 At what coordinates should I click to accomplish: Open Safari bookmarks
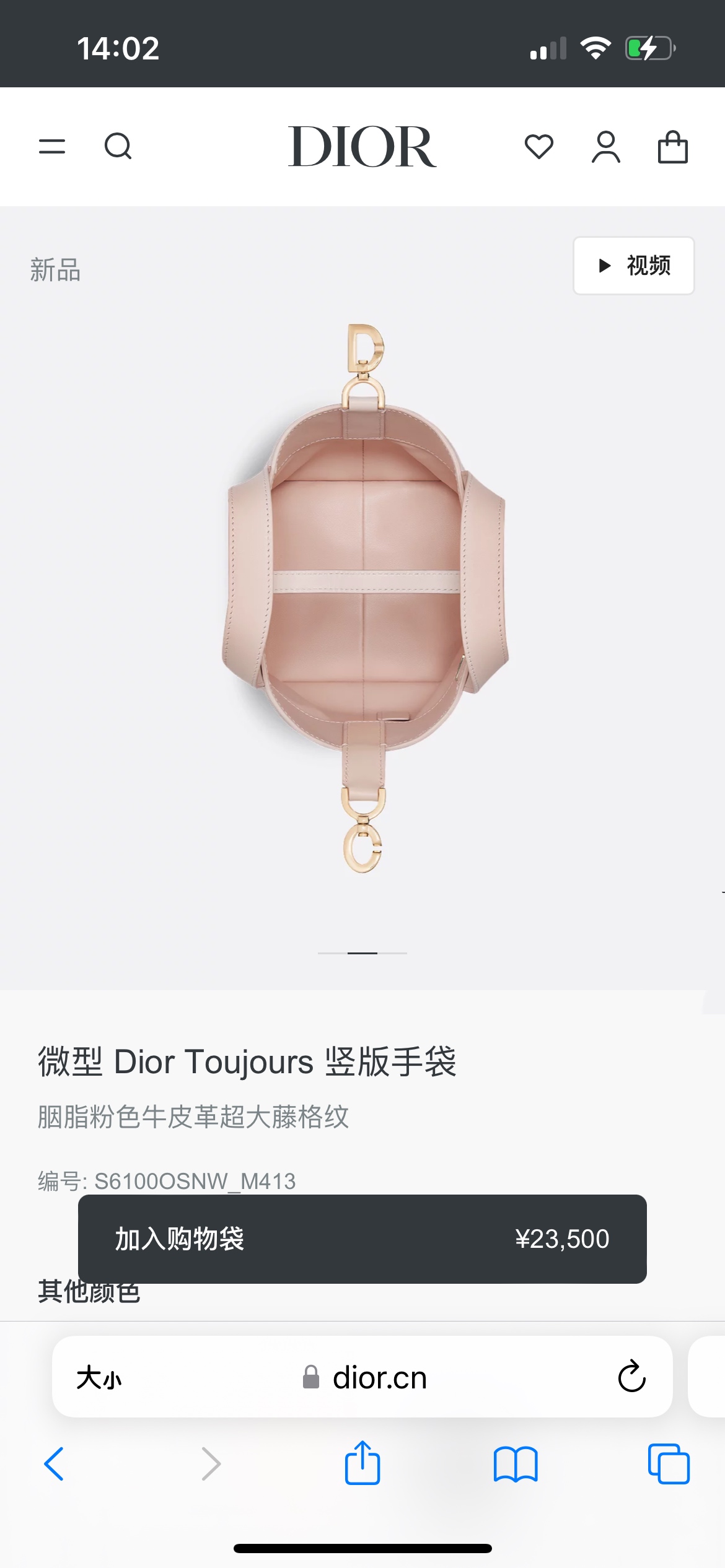516,1464
